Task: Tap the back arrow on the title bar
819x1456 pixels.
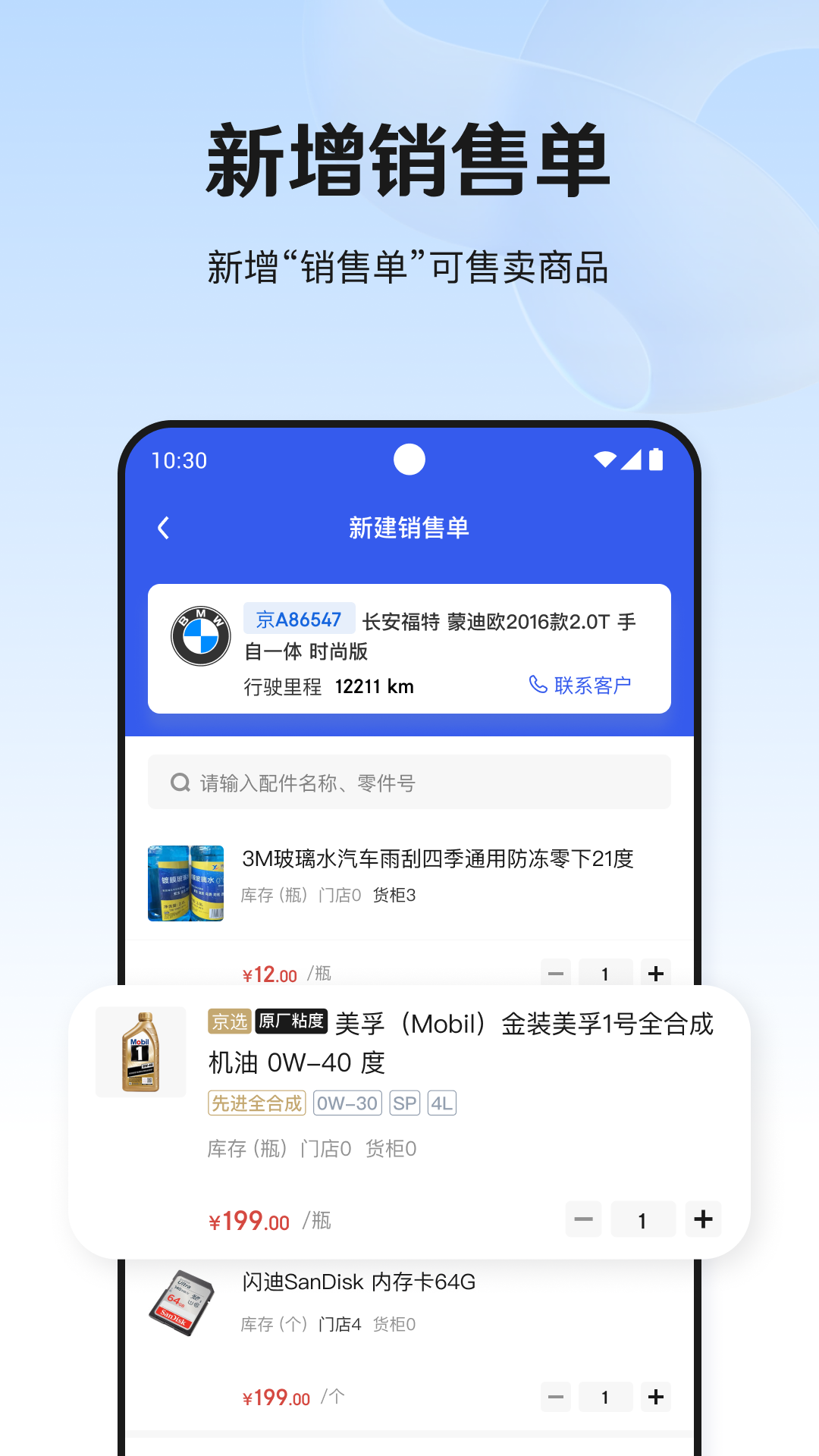Action: coord(162,528)
